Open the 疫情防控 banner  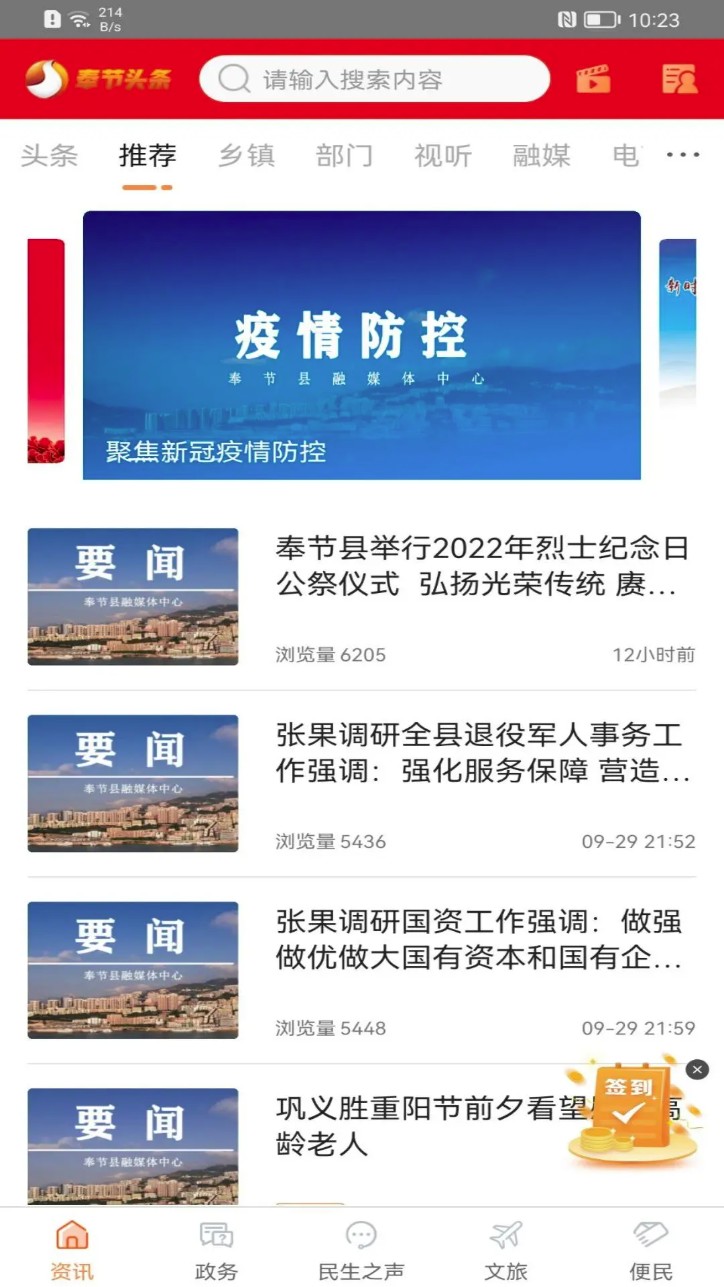[x=361, y=345]
